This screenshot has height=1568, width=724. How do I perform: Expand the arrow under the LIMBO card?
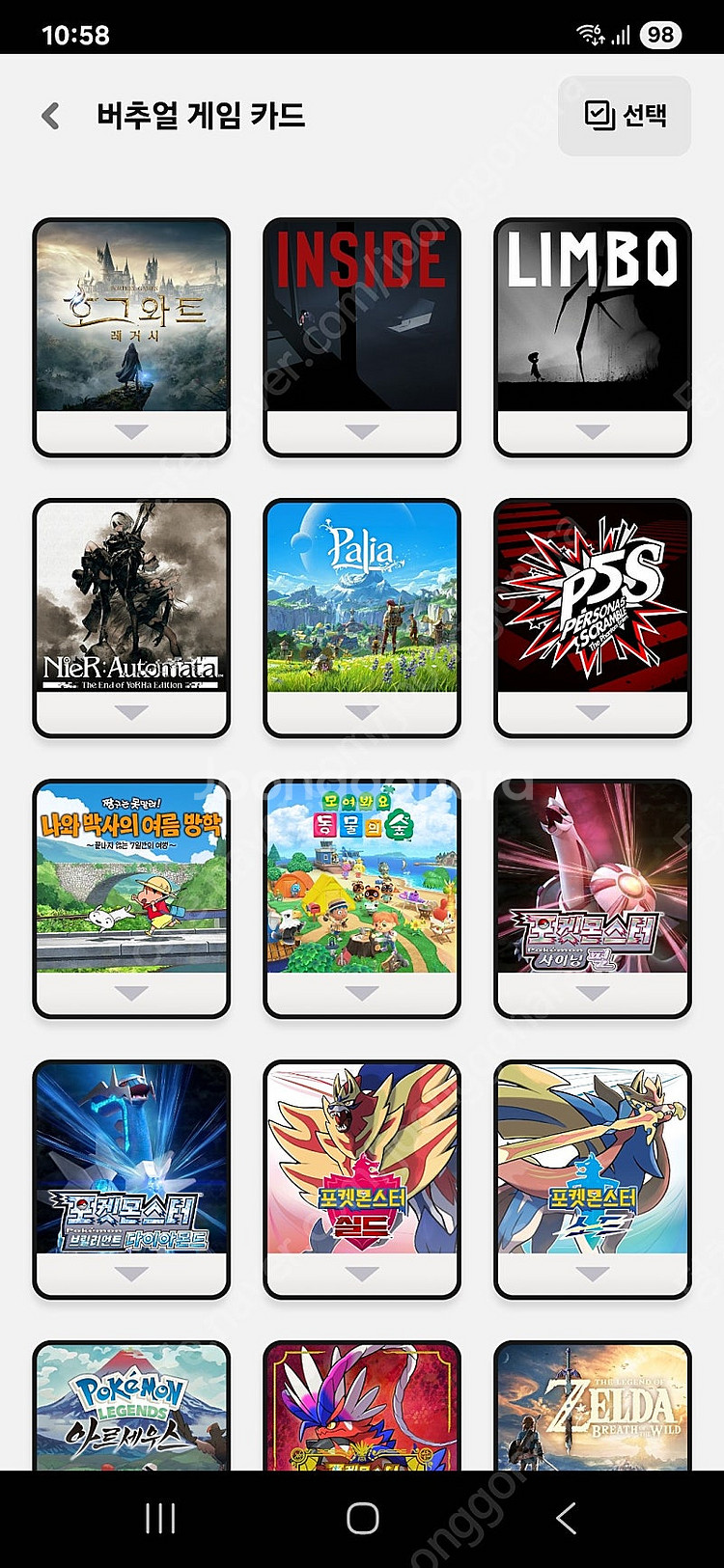pos(593,432)
